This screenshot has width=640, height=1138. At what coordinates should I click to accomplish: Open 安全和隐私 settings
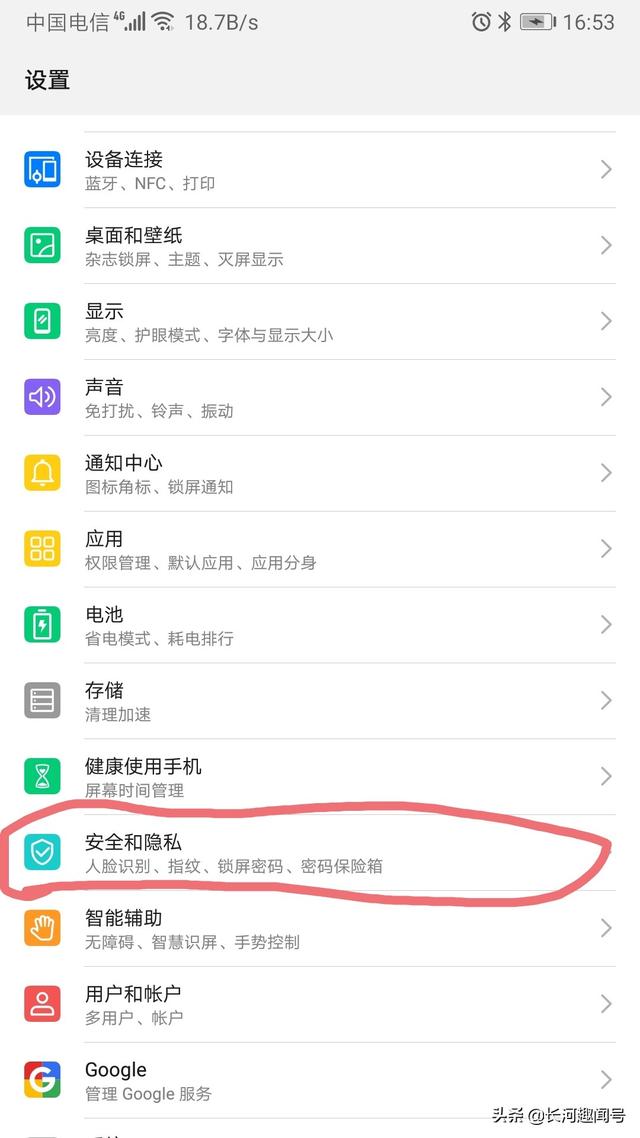click(320, 853)
